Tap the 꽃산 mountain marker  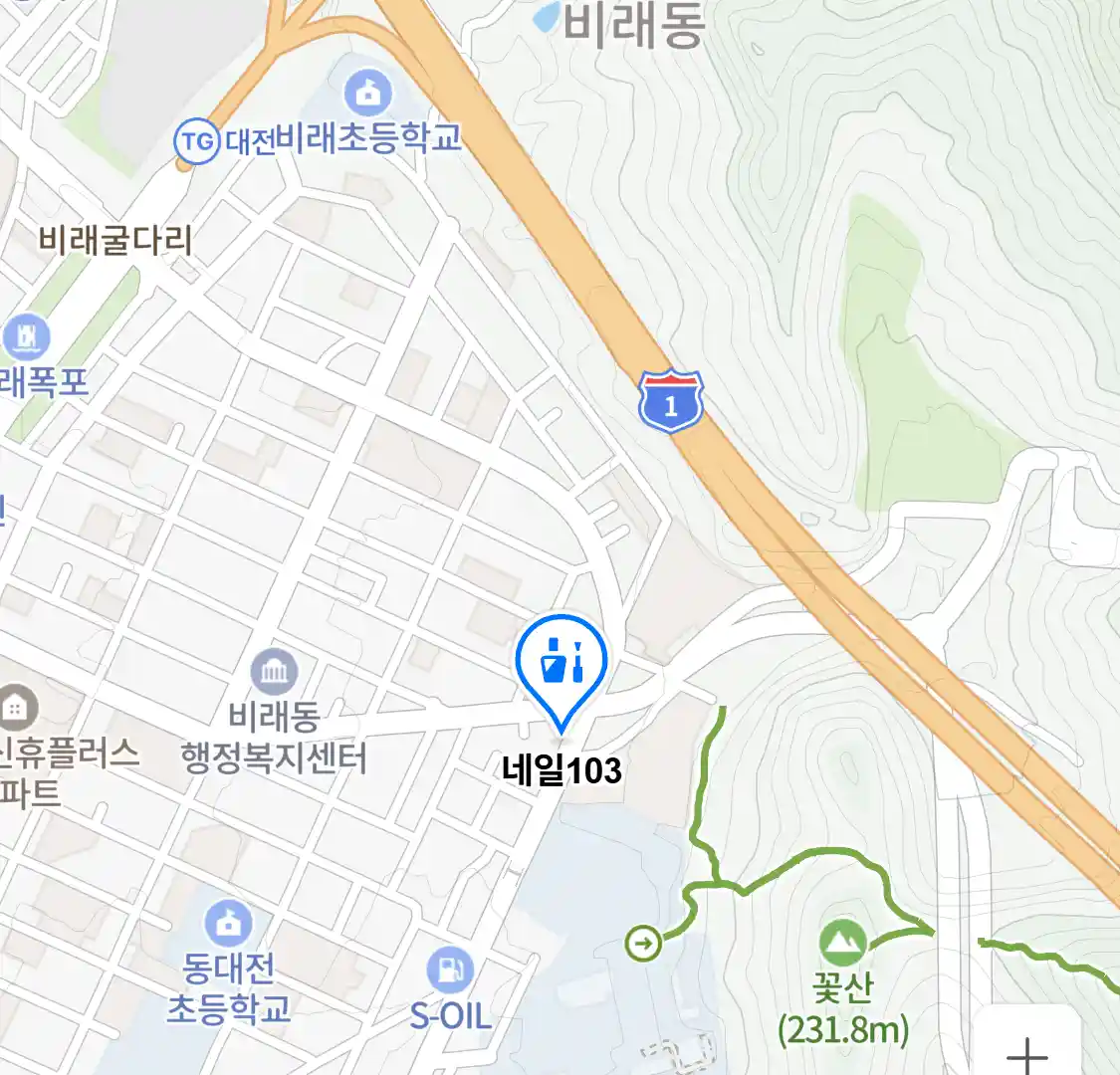point(843,943)
